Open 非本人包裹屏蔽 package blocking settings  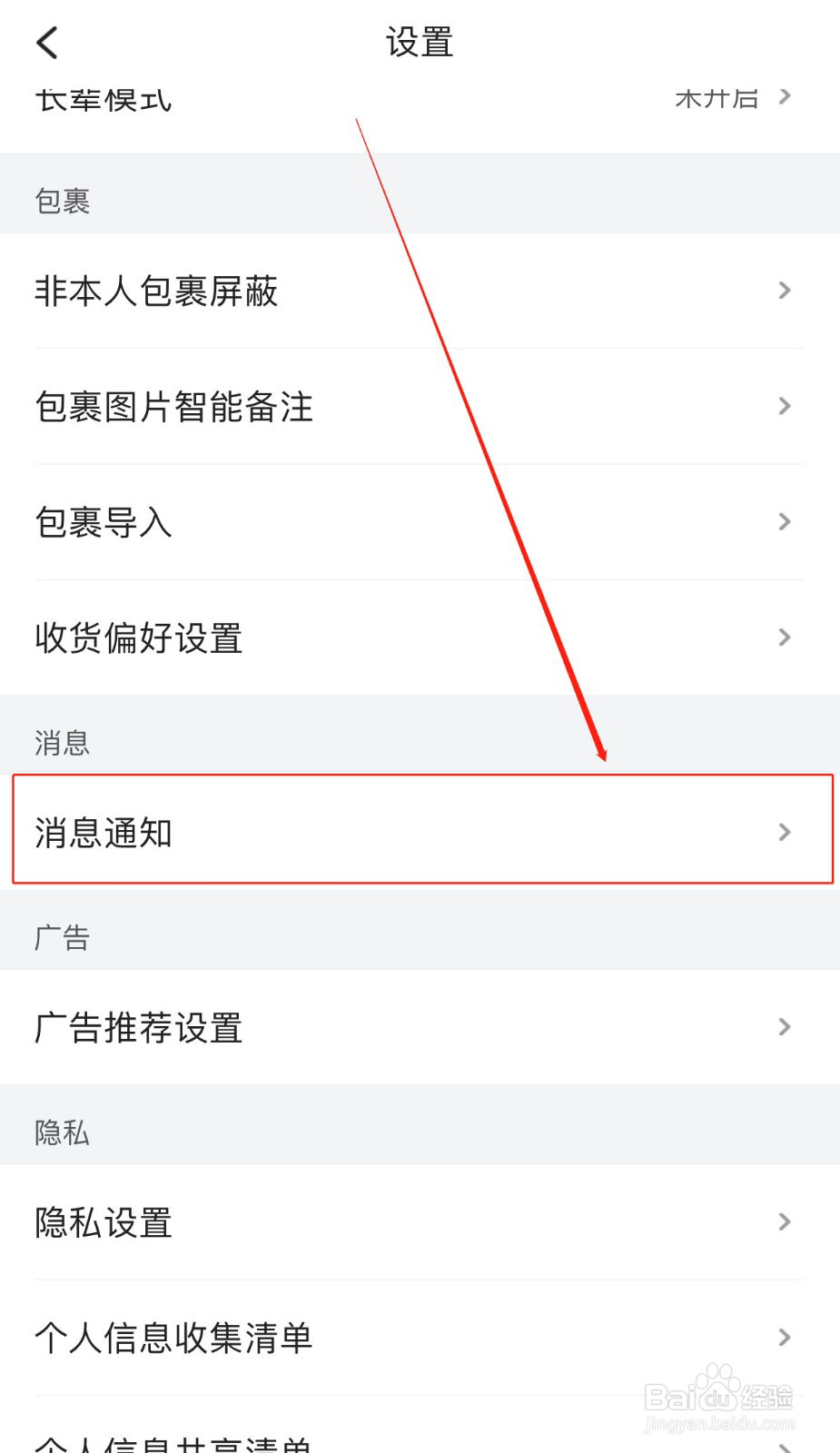[156, 291]
